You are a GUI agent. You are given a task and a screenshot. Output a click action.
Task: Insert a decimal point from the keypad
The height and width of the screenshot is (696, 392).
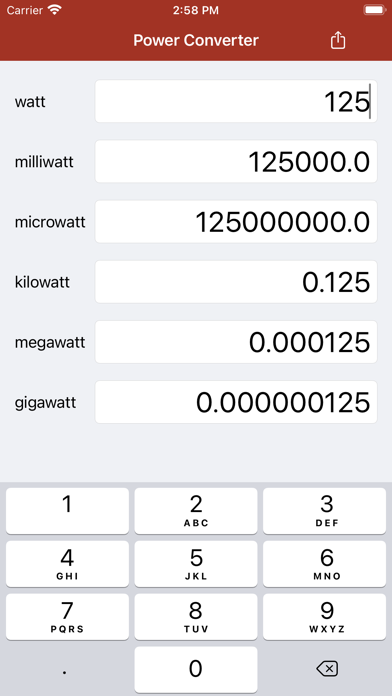coord(67,669)
